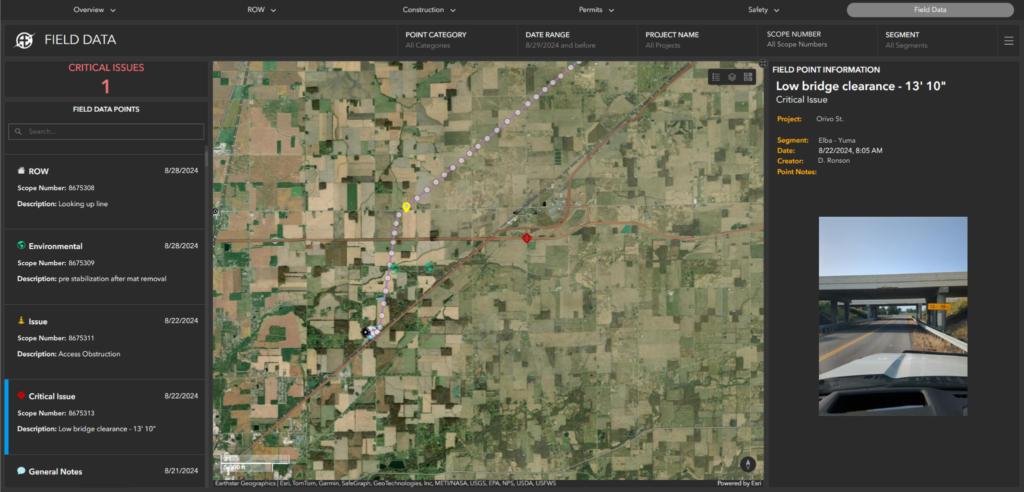Change the Date Range filter
The image size is (1024, 492).
point(562,40)
